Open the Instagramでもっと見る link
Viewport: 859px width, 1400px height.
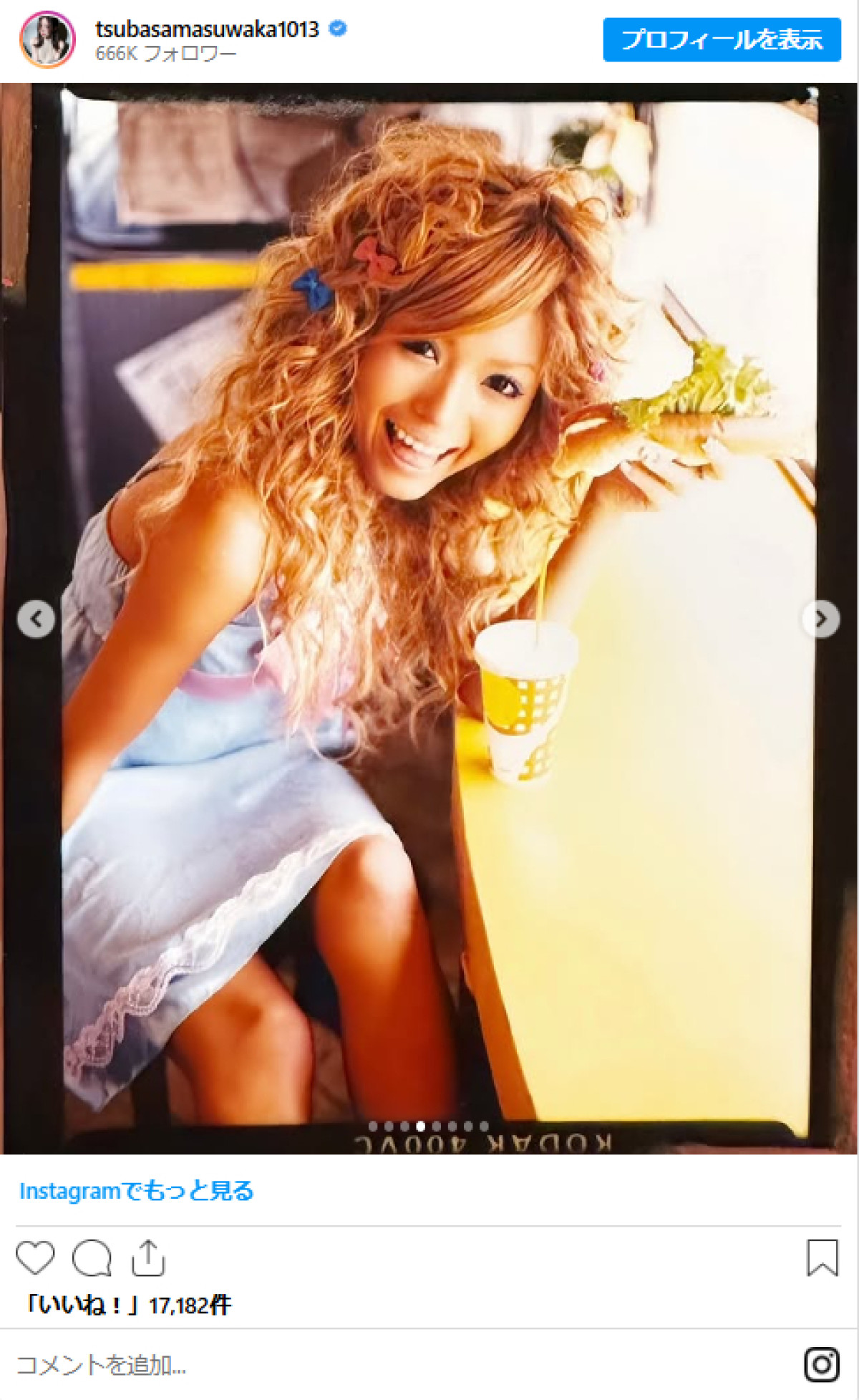pos(136,1191)
